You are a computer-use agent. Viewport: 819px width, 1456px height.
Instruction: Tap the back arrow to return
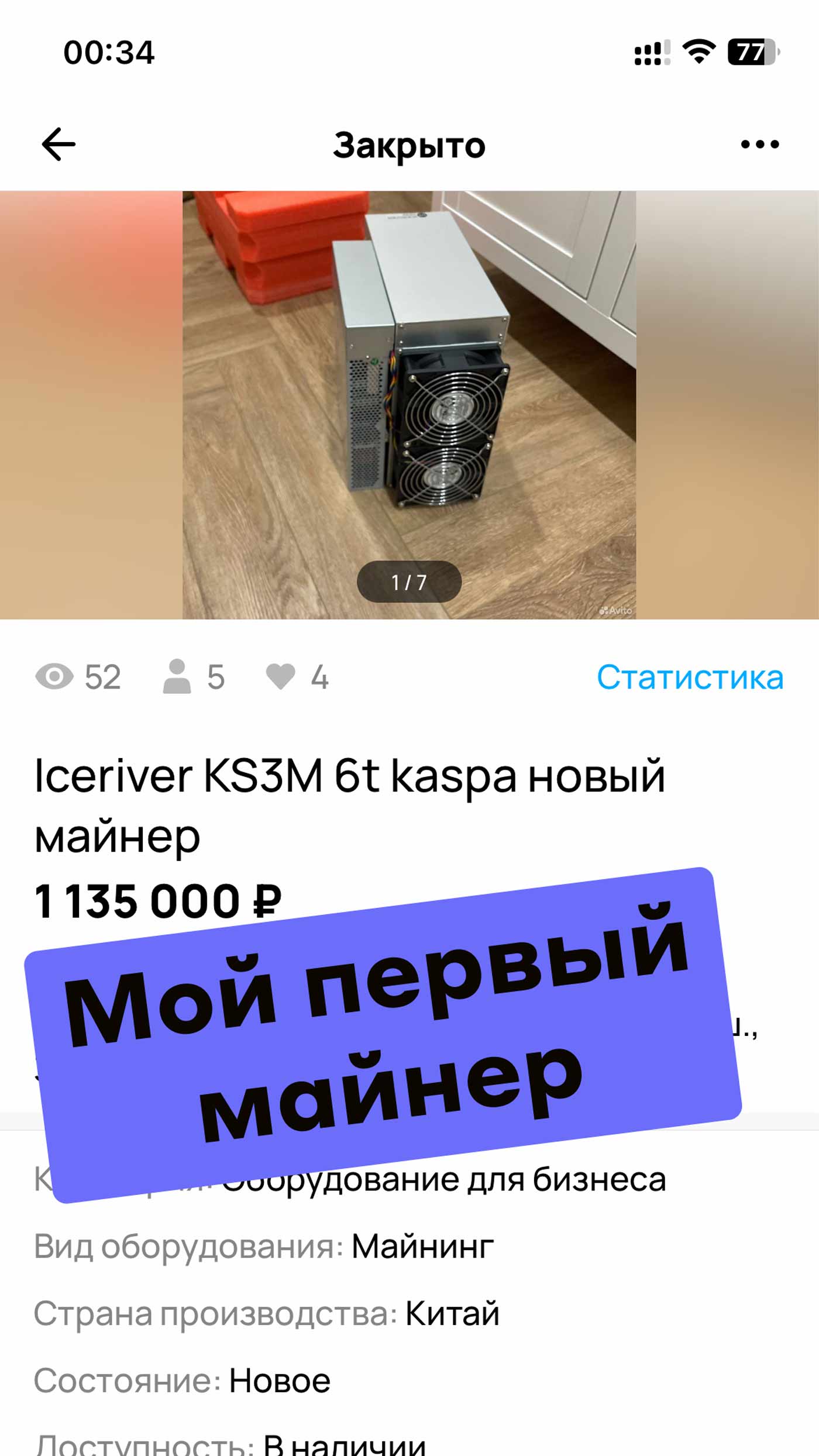click(x=55, y=144)
